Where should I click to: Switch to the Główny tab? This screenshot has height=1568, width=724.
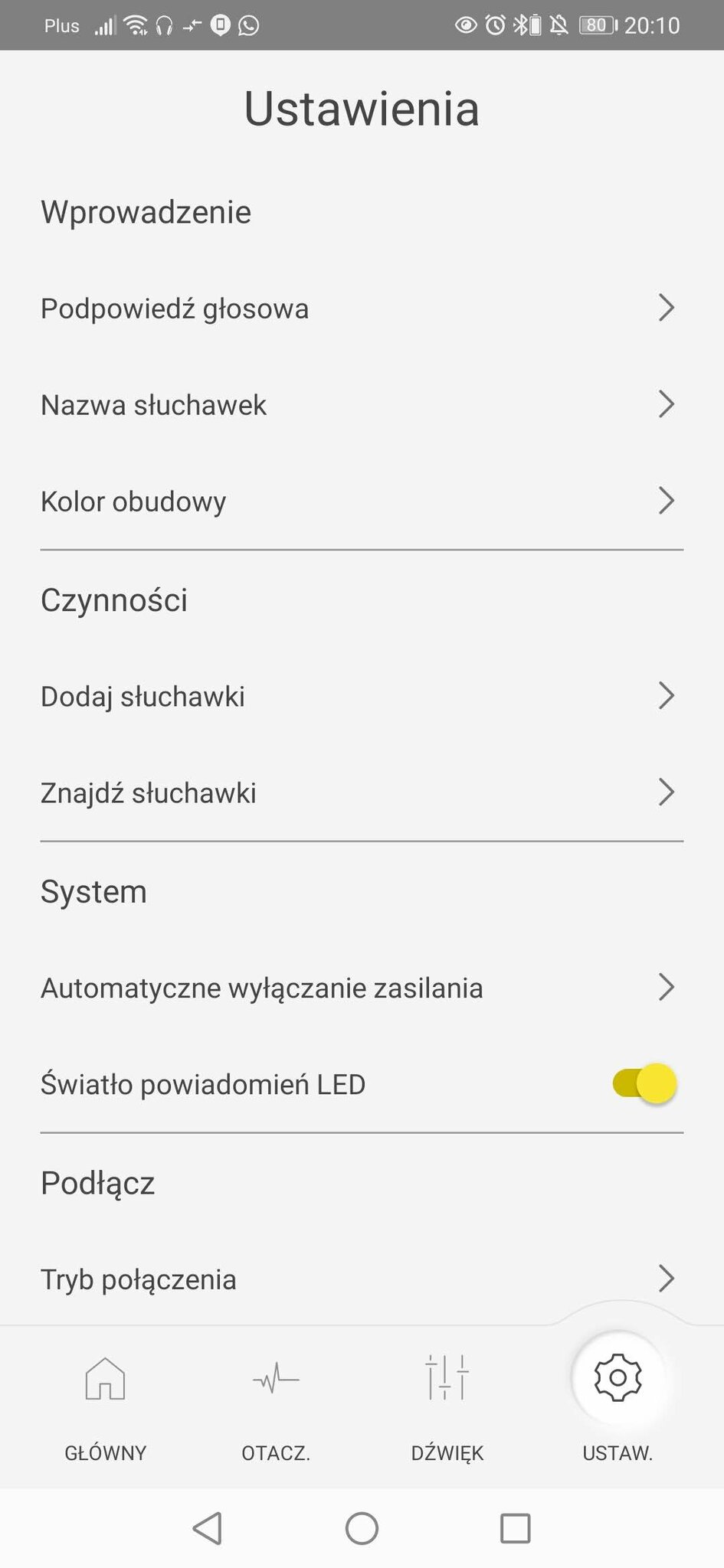tap(105, 1407)
